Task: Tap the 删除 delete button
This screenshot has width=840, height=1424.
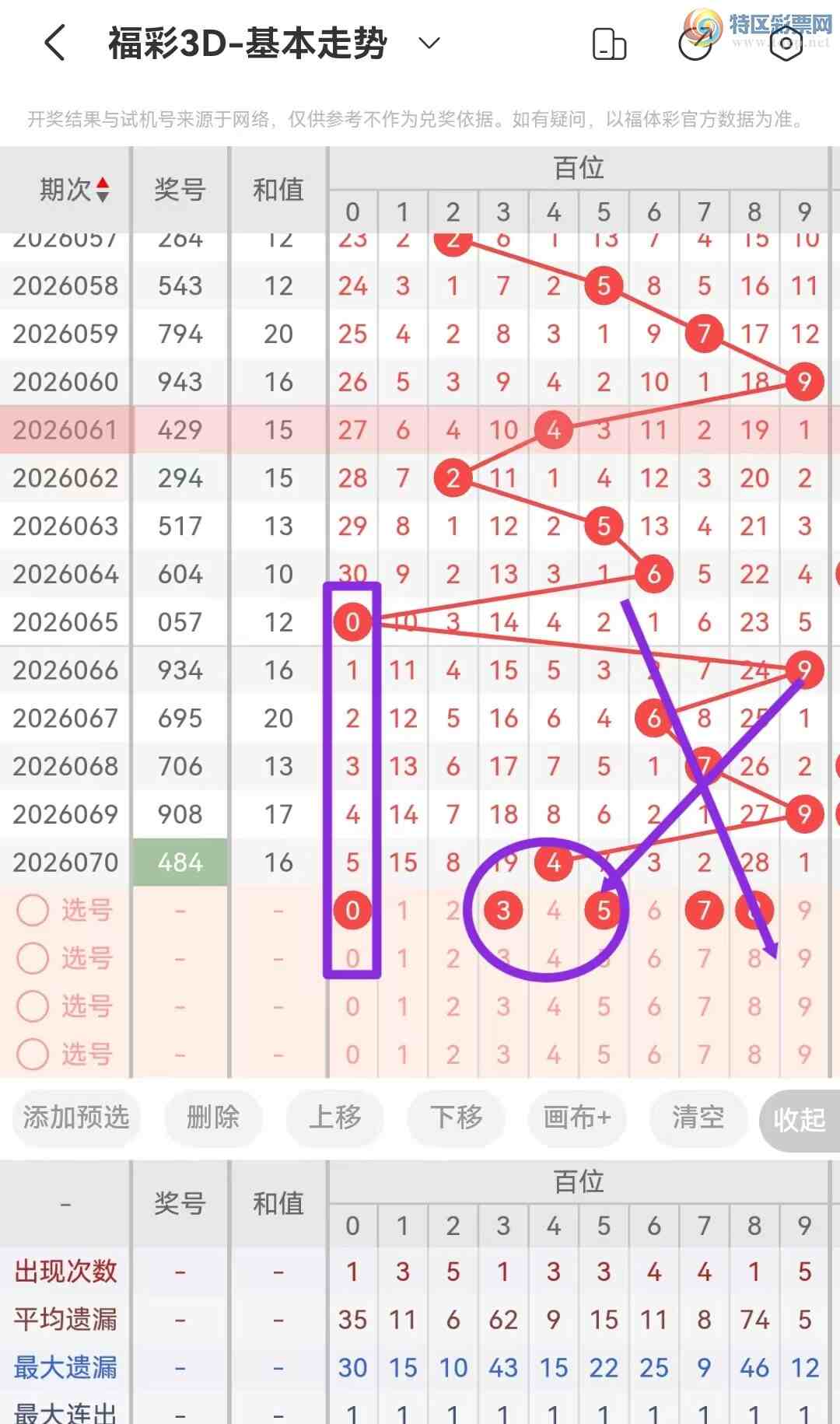Action: pos(212,1119)
